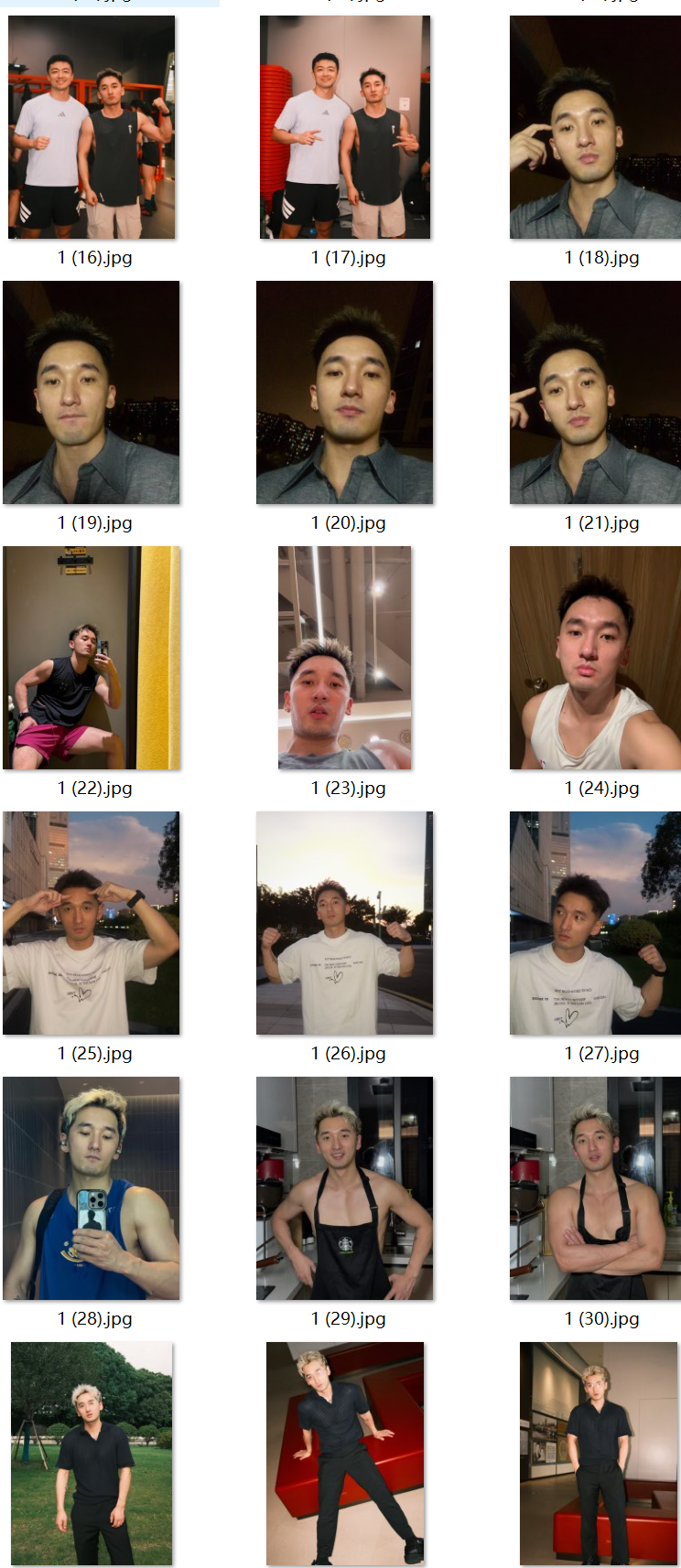Select photo 1 (26).jpg
Viewport: 681px width, 1568px height.
(x=345, y=924)
